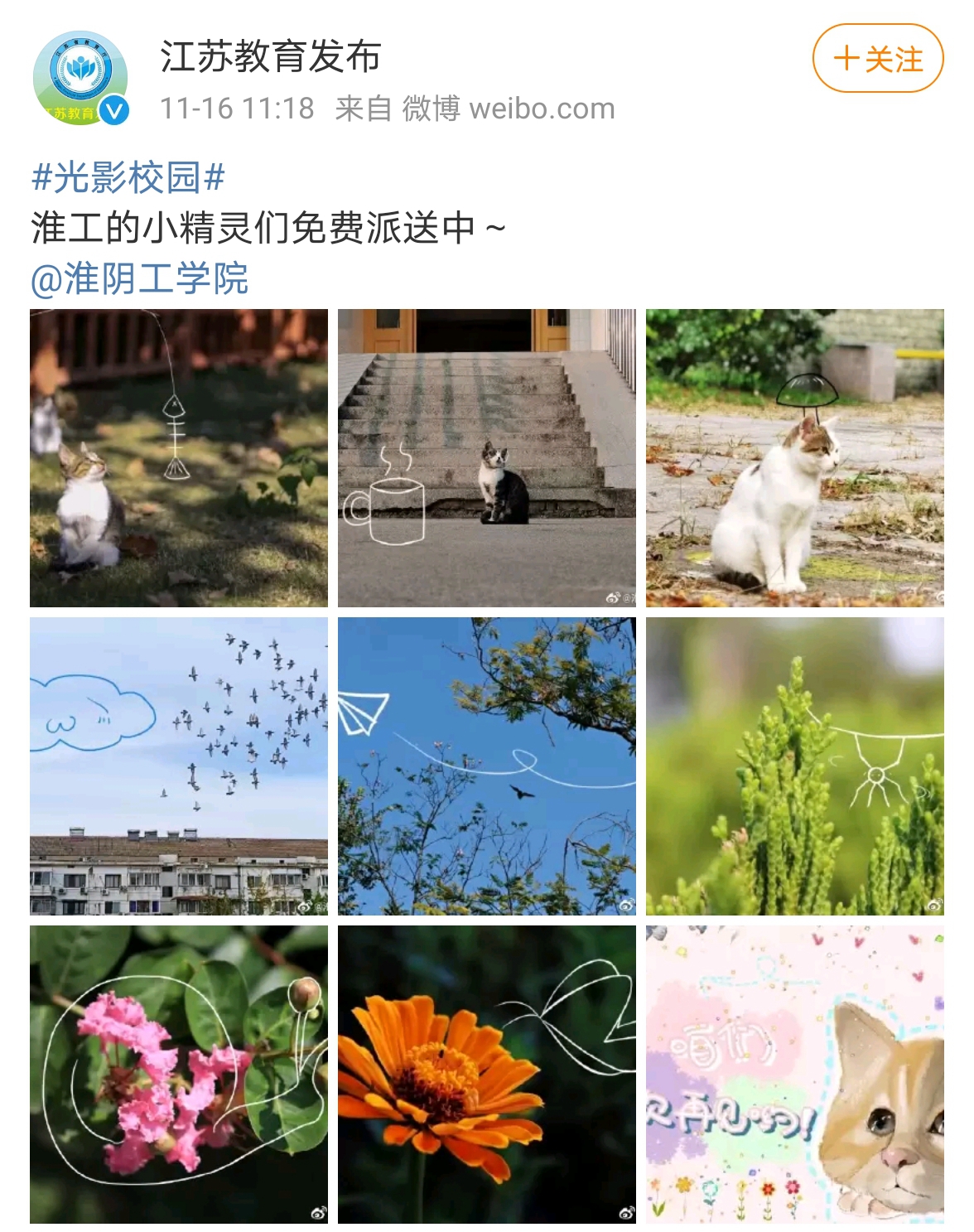
Task: Open the pink flower photo
Action: (x=179, y=1075)
